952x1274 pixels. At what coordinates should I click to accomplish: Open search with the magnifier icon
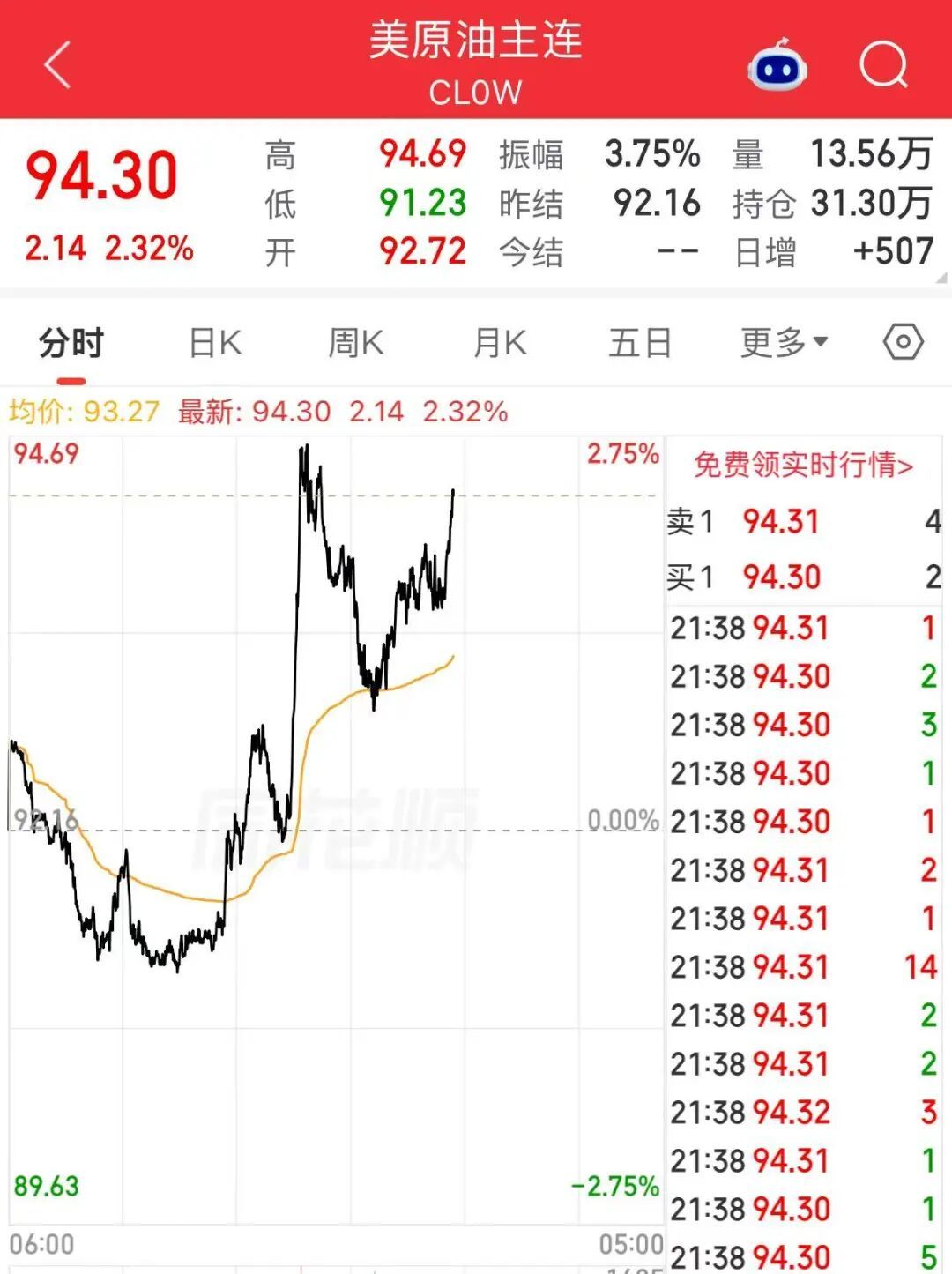[884, 64]
